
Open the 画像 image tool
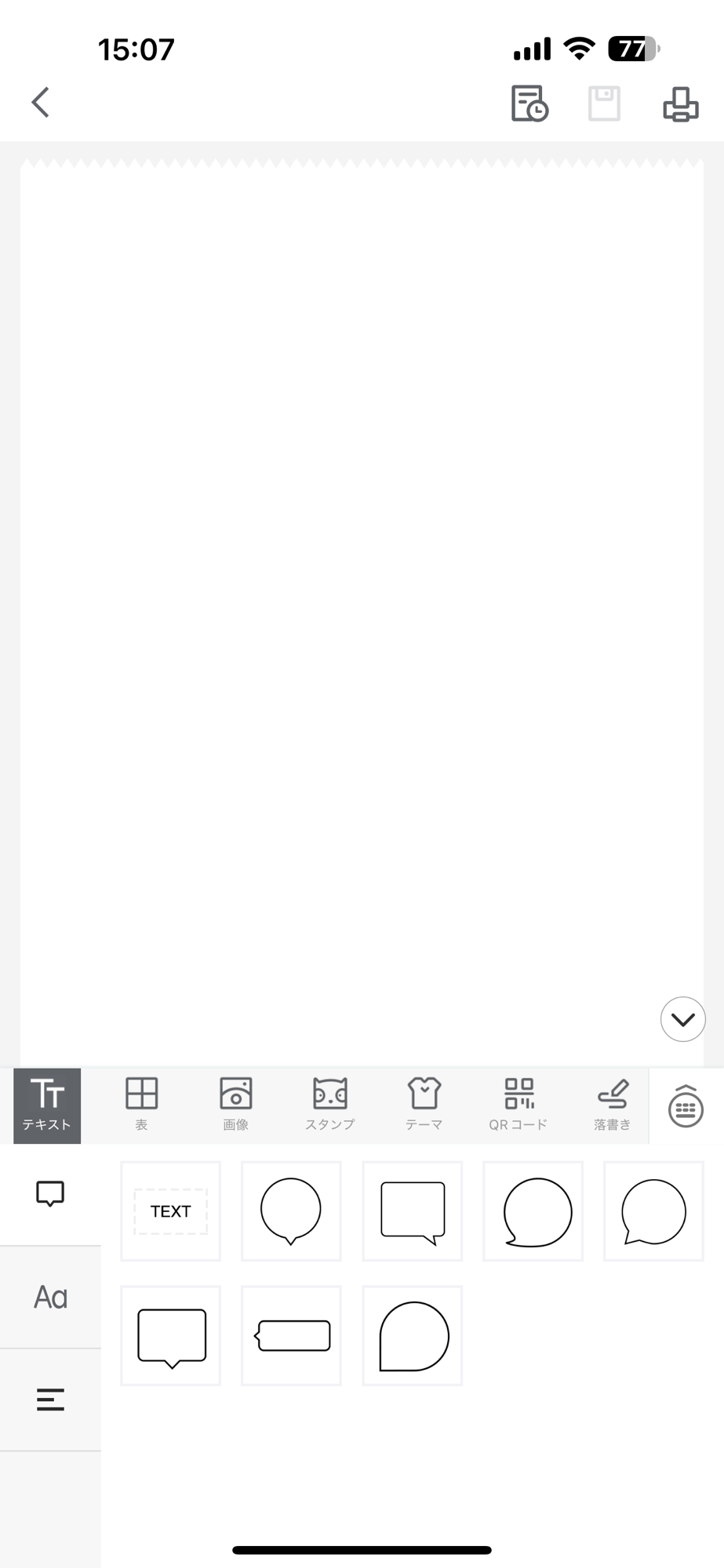coord(235,1105)
